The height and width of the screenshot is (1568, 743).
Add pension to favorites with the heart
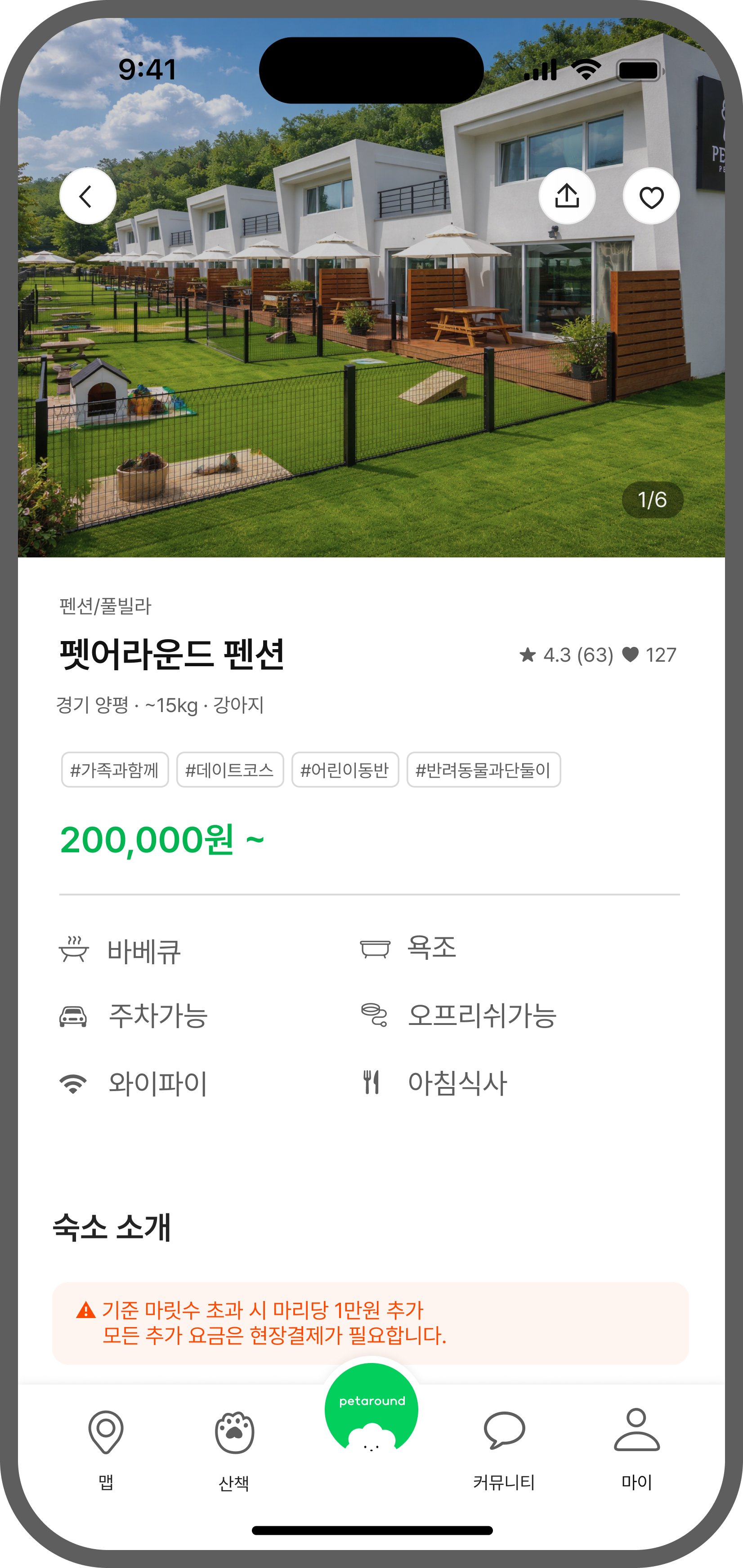tap(651, 196)
